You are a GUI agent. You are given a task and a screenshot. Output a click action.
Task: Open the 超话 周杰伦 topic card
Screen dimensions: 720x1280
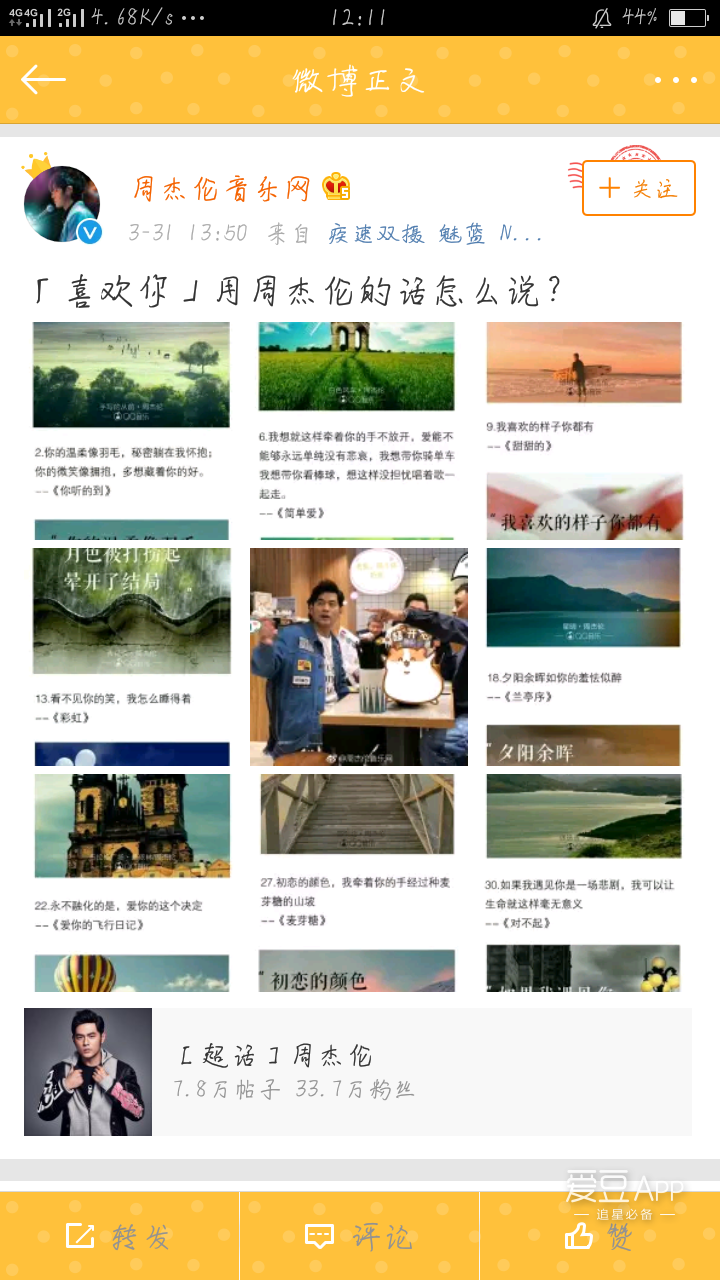(x=358, y=1072)
